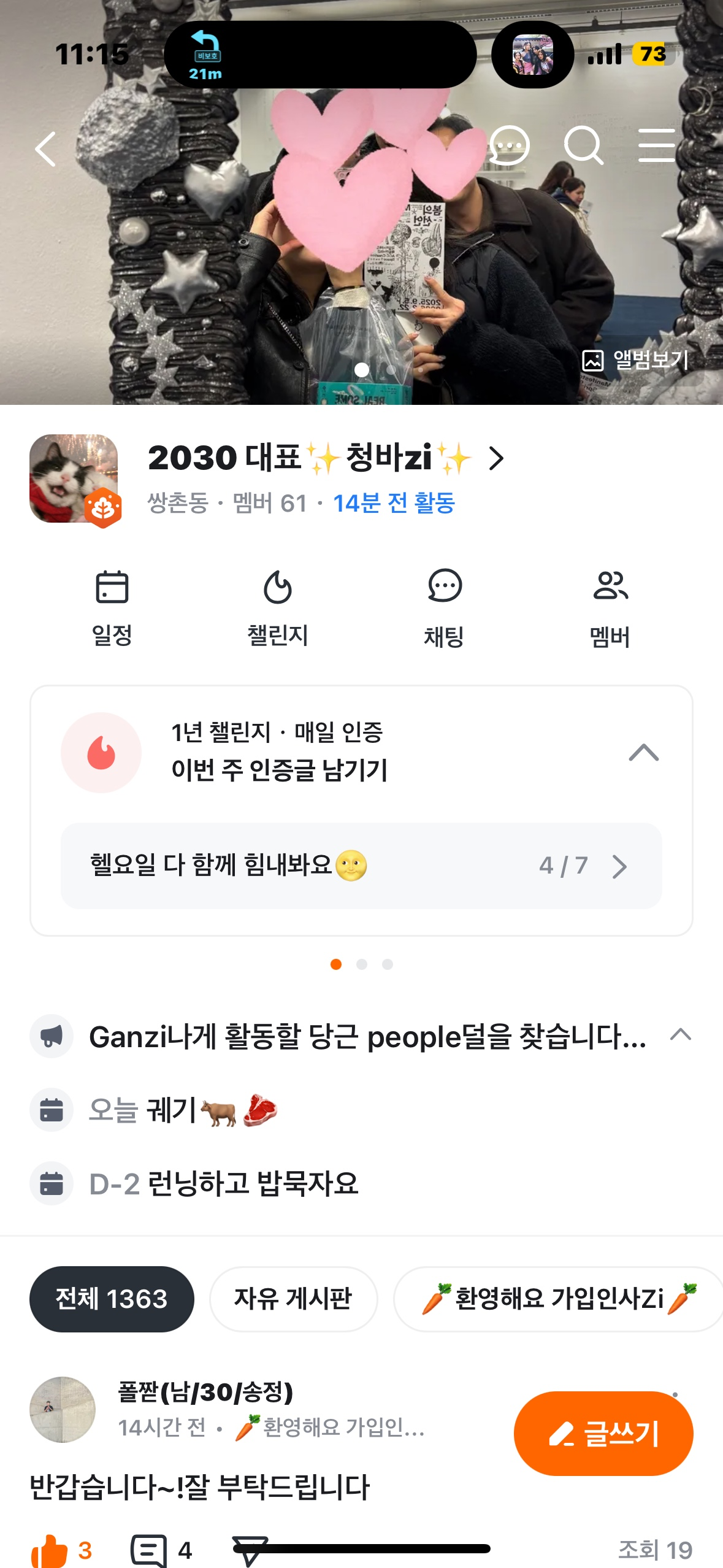Switch to the 자유 게시판 board
Image resolution: width=723 pixels, height=1568 pixels.
point(293,1299)
